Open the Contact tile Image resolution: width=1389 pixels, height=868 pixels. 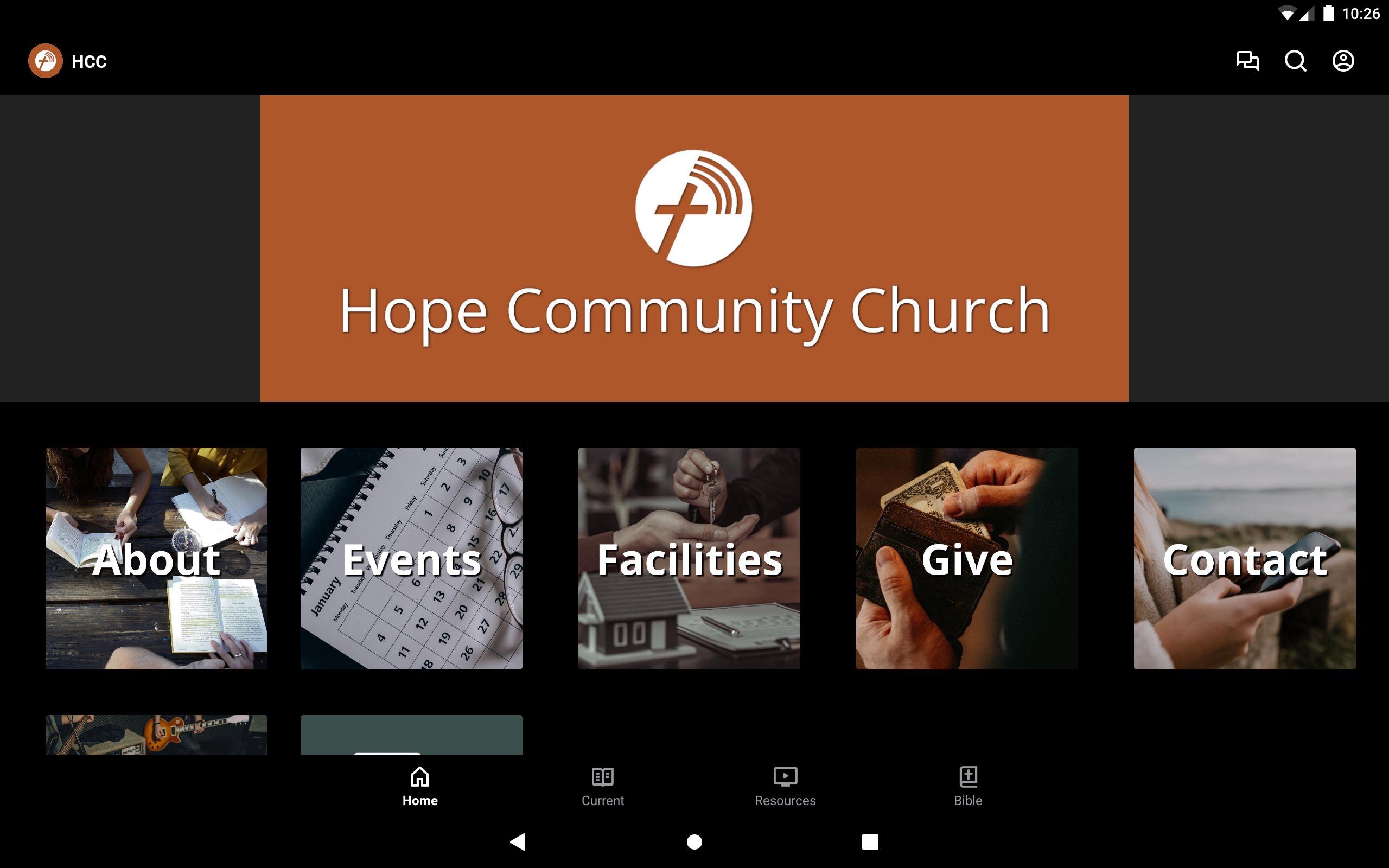point(1244,558)
